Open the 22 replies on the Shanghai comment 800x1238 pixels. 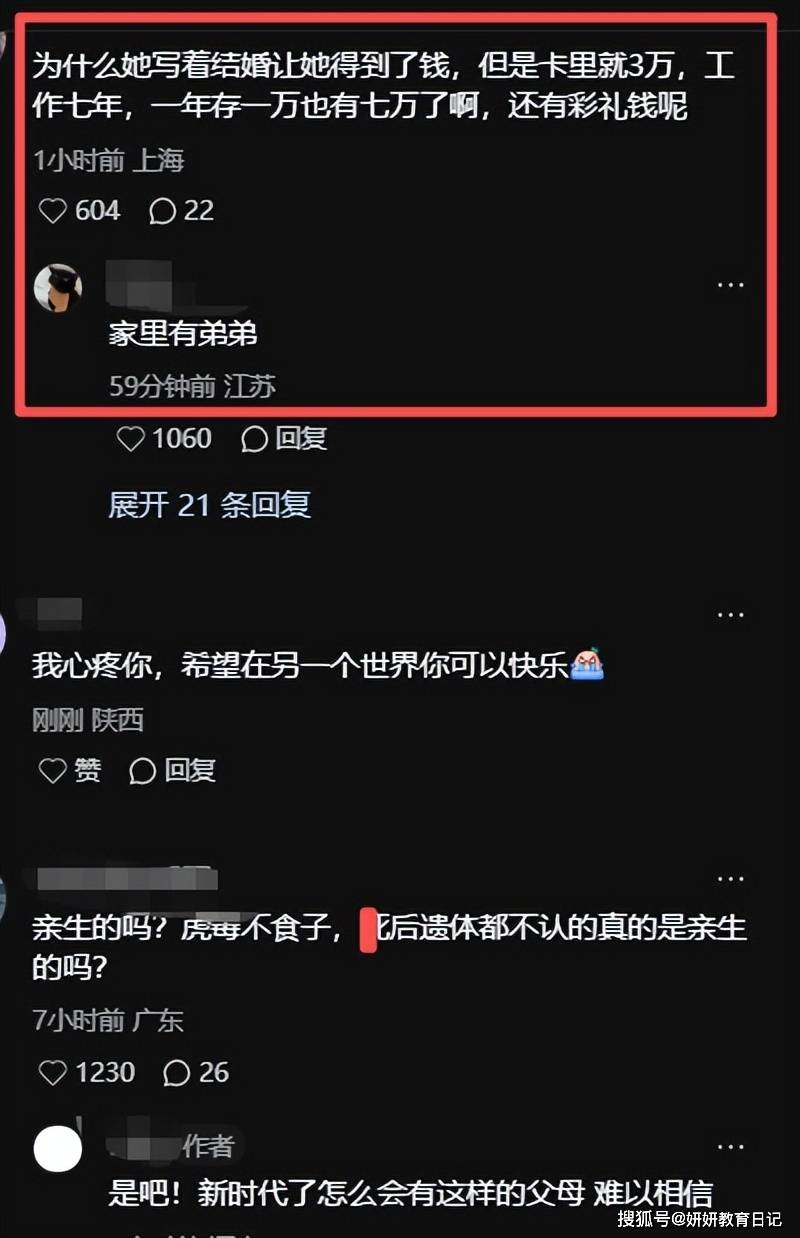tap(163, 211)
